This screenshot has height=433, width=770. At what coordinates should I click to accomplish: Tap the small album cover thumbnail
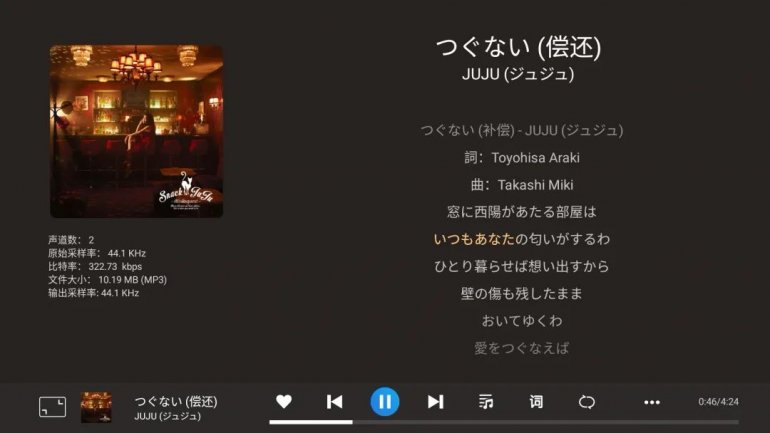click(96, 406)
